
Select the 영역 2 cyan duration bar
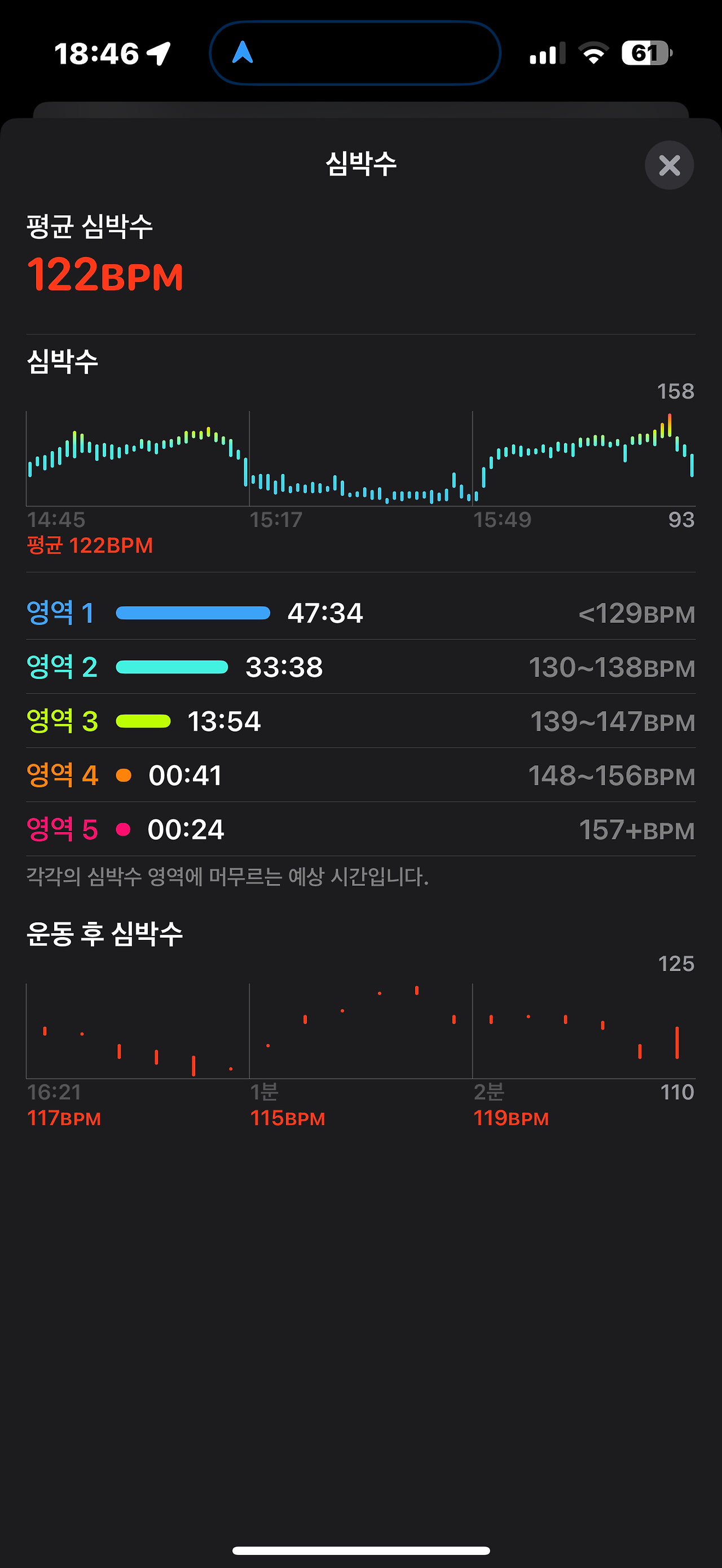click(172, 667)
